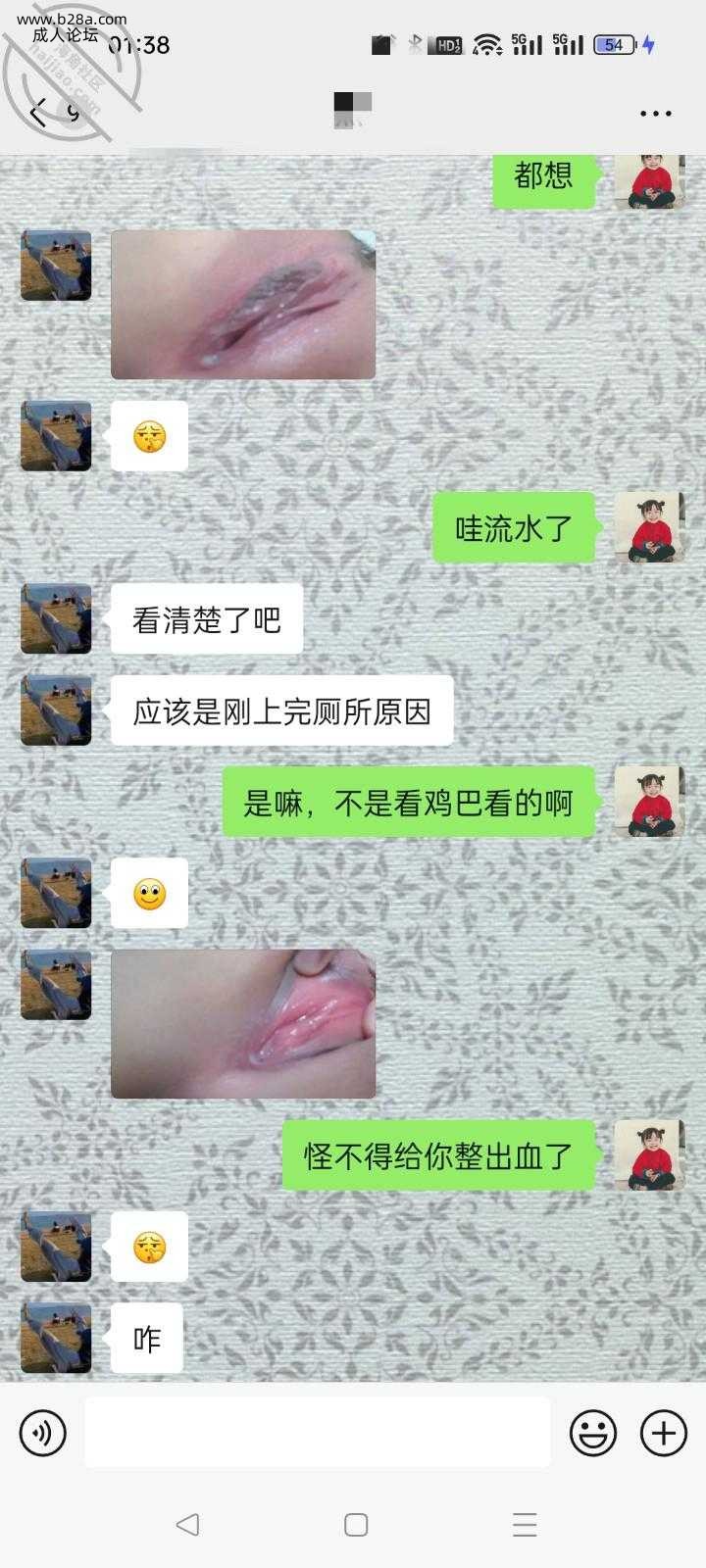Viewport: 706px width, 1568px height.
Task: Open the emoji picker
Action: point(593,1433)
